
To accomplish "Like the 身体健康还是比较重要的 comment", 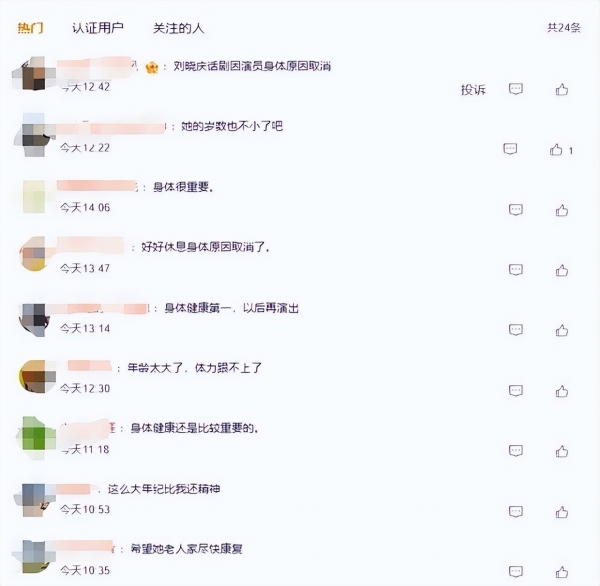I will click(x=562, y=451).
